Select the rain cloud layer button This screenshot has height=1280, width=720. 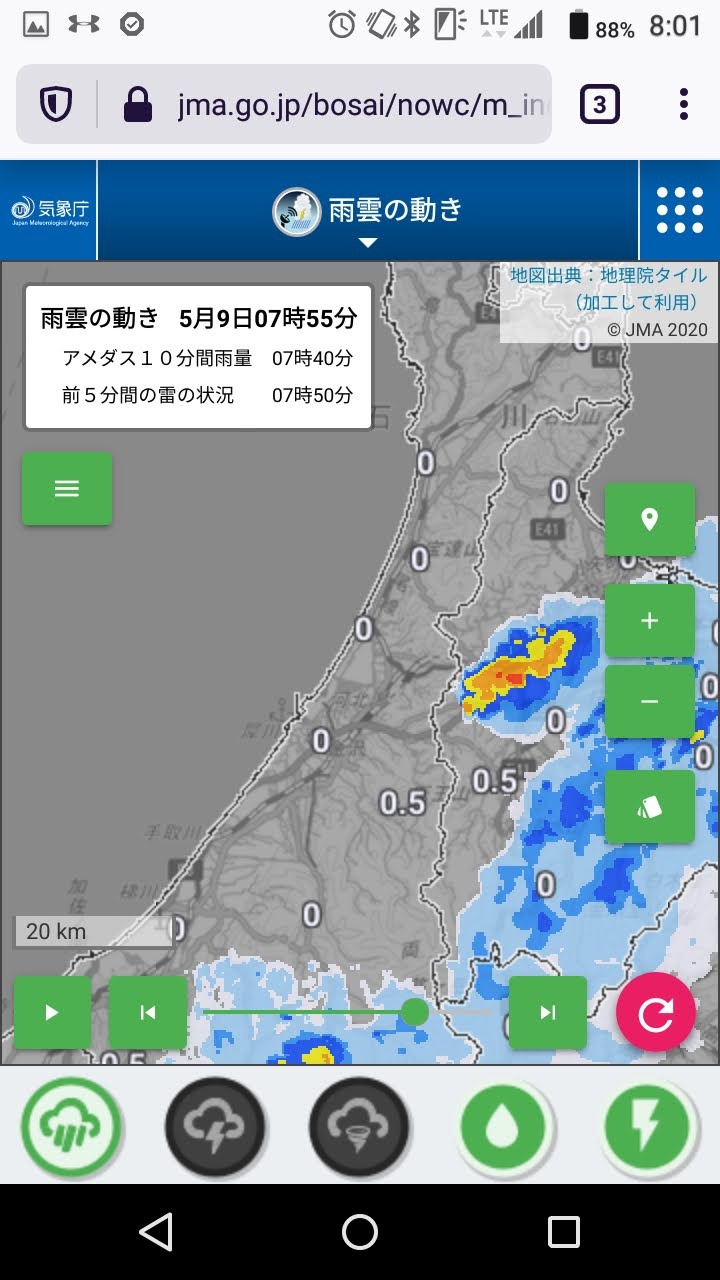[x=72, y=1127]
